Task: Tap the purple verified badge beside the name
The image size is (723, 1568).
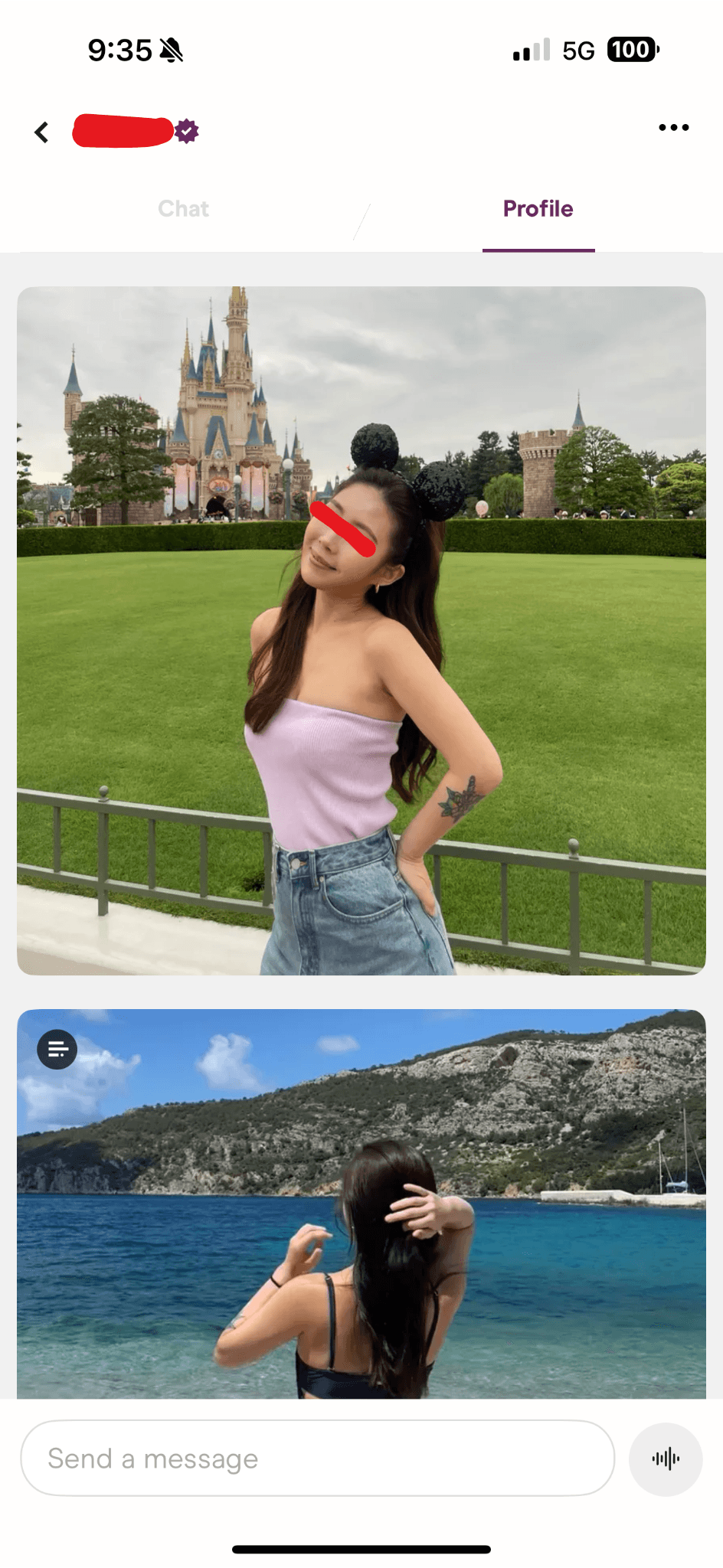Action: click(186, 130)
